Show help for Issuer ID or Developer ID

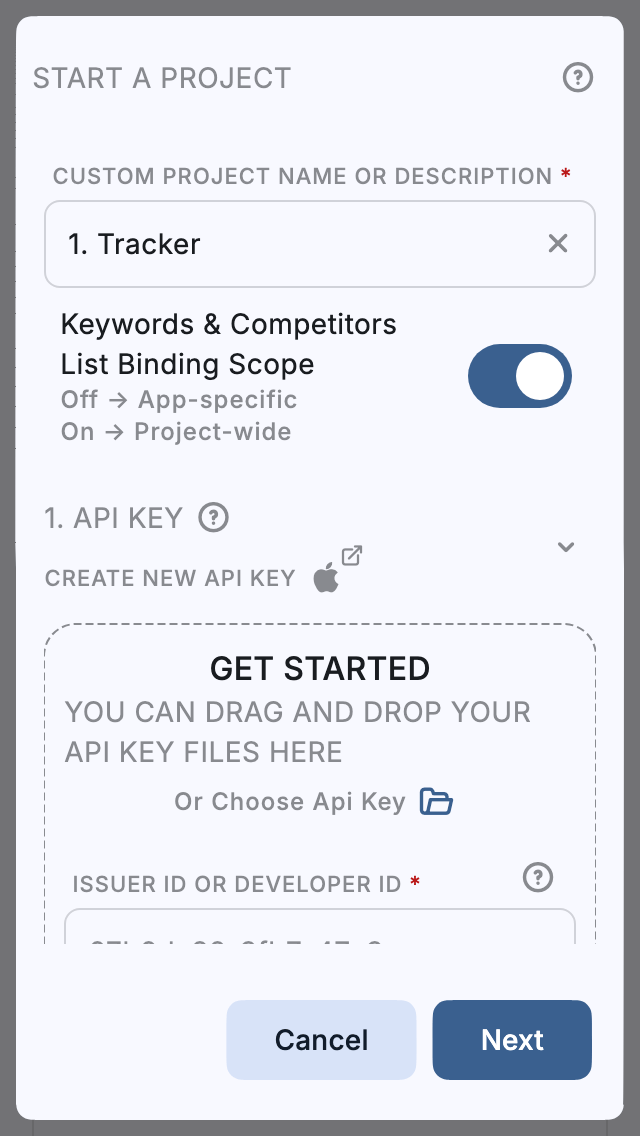pyautogui.click(x=538, y=877)
